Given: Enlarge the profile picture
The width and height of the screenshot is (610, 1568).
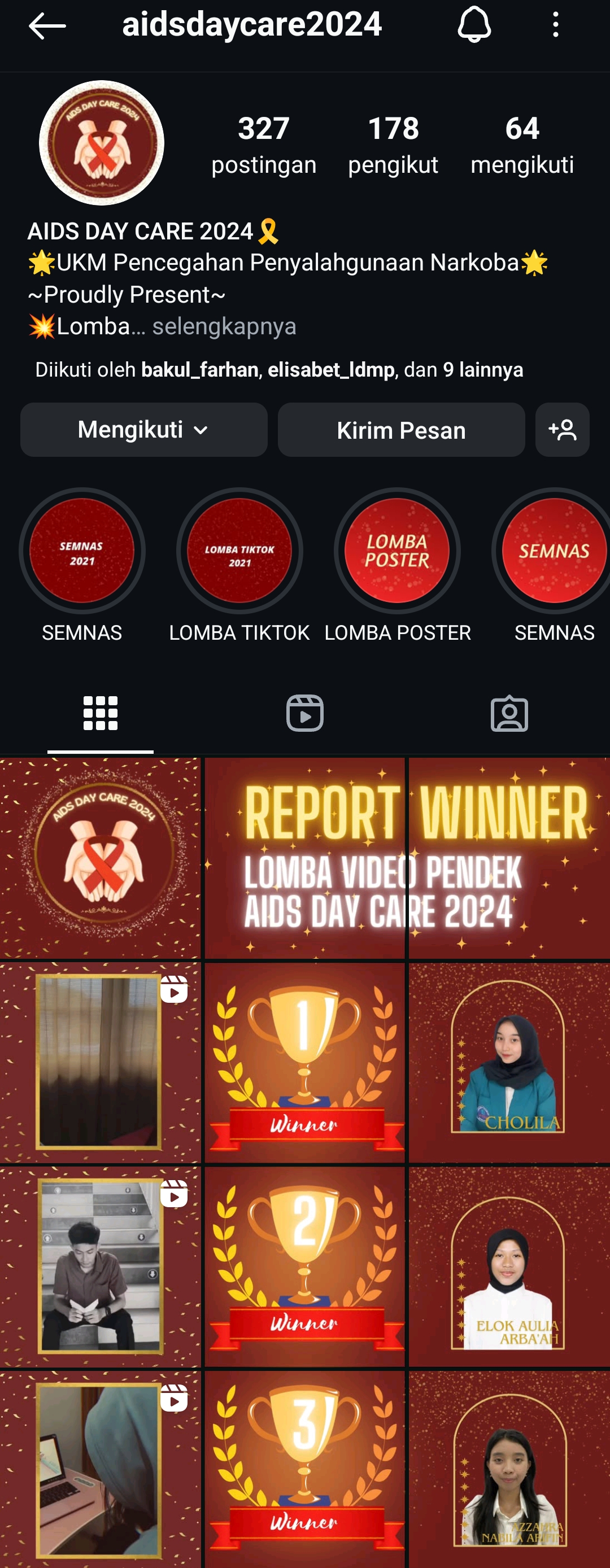Looking at the screenshot, I should pyautogui.click(x=102, y=142).
